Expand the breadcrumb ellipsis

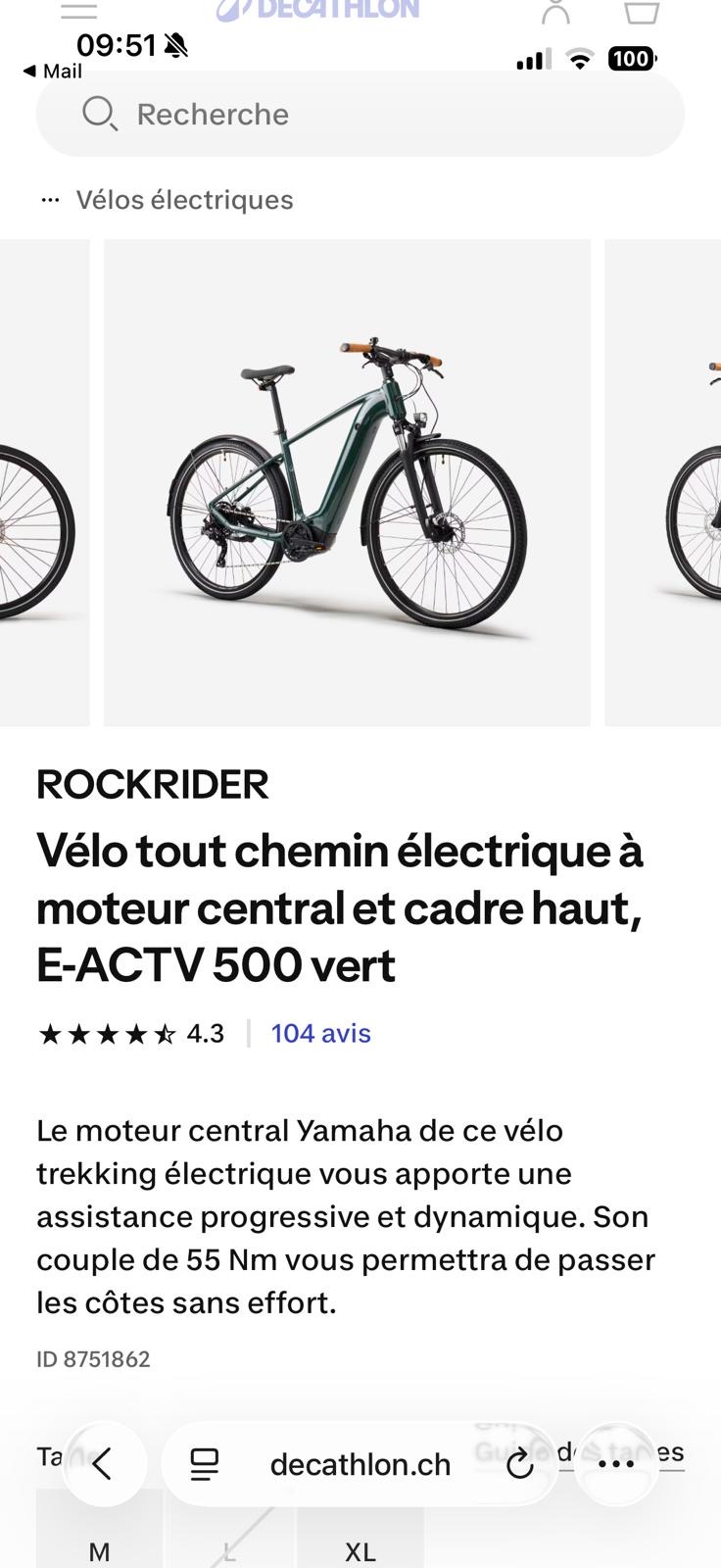click(x=50, y=200)
